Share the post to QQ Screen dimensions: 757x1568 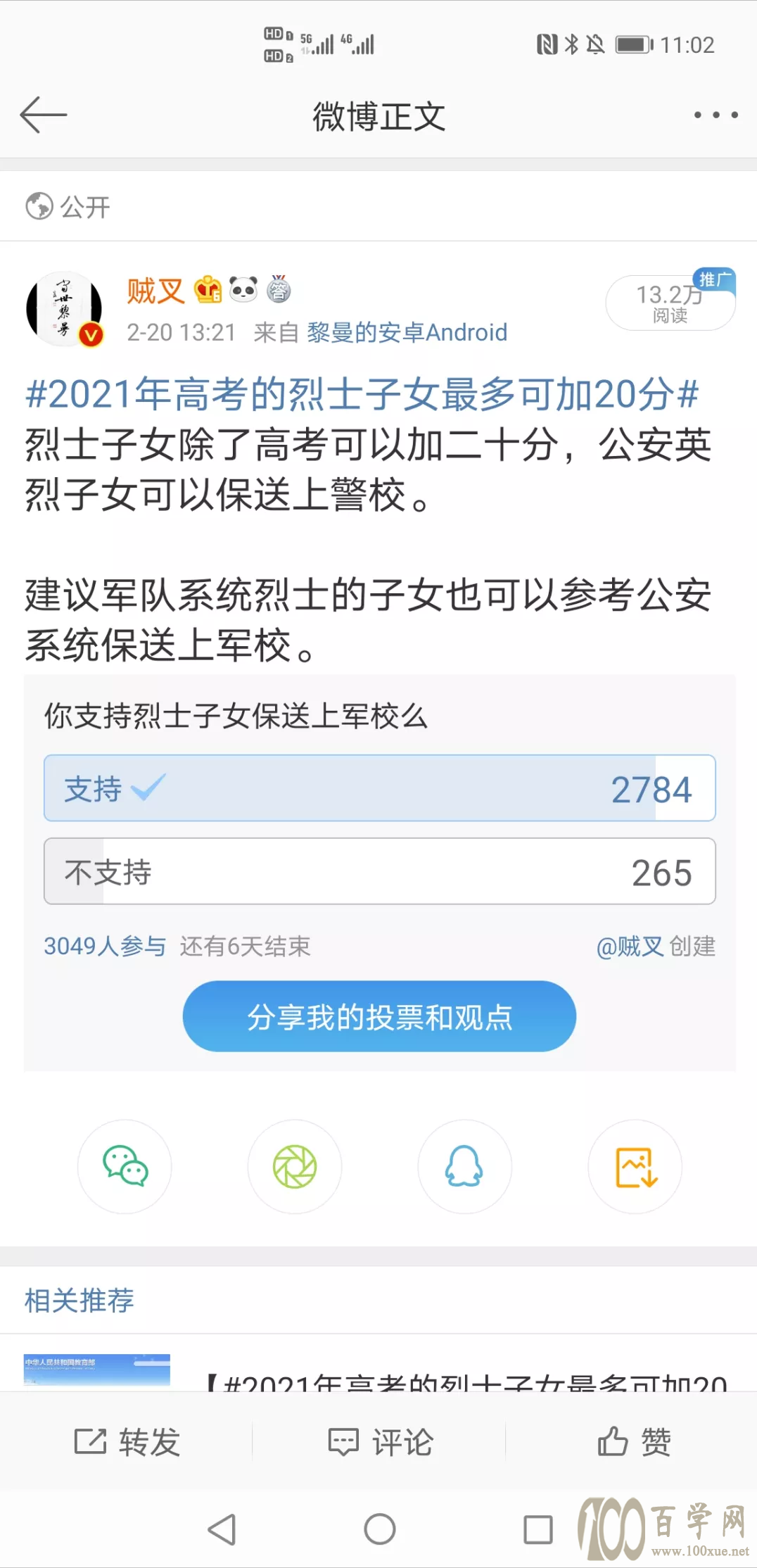click(x=464, y=1166)
